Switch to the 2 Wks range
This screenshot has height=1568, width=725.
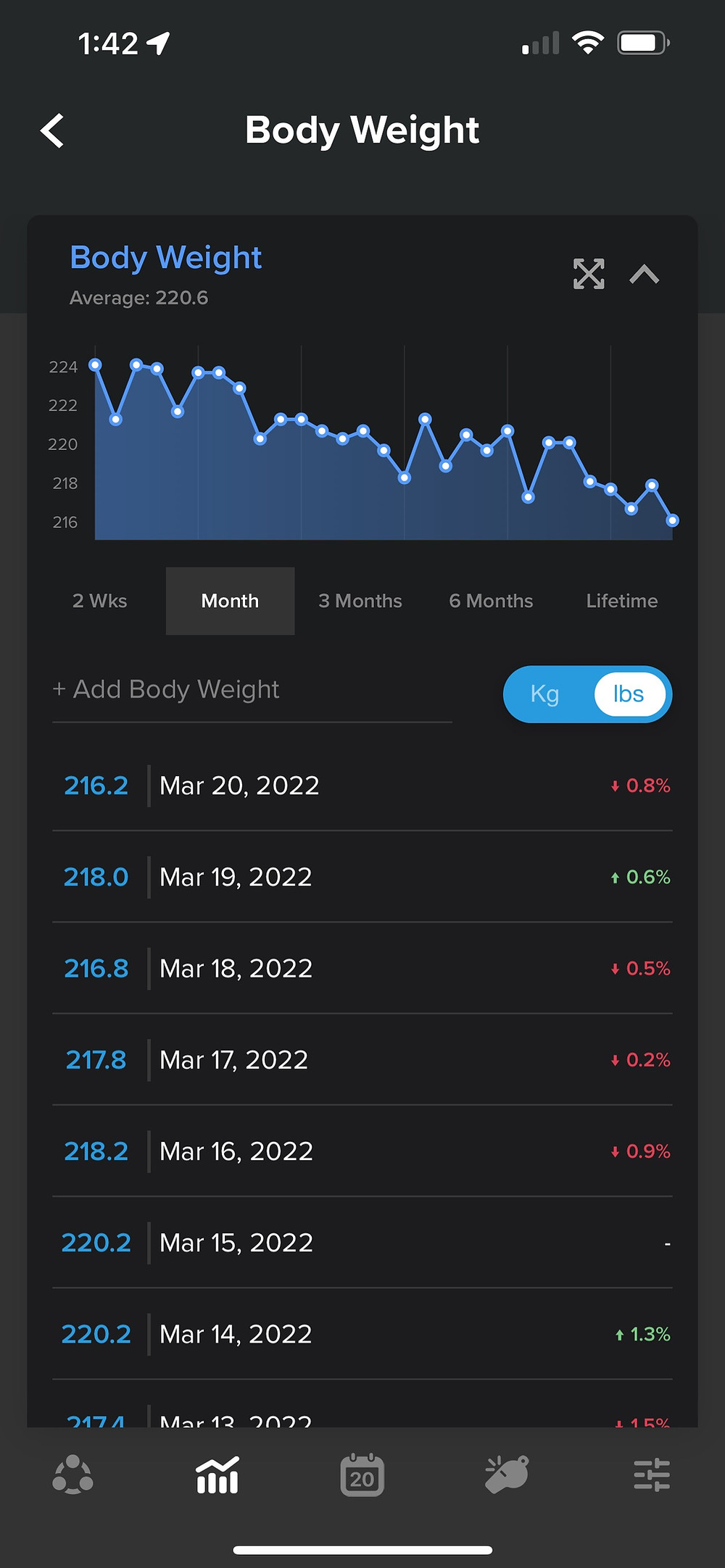[x=100, y=601]
